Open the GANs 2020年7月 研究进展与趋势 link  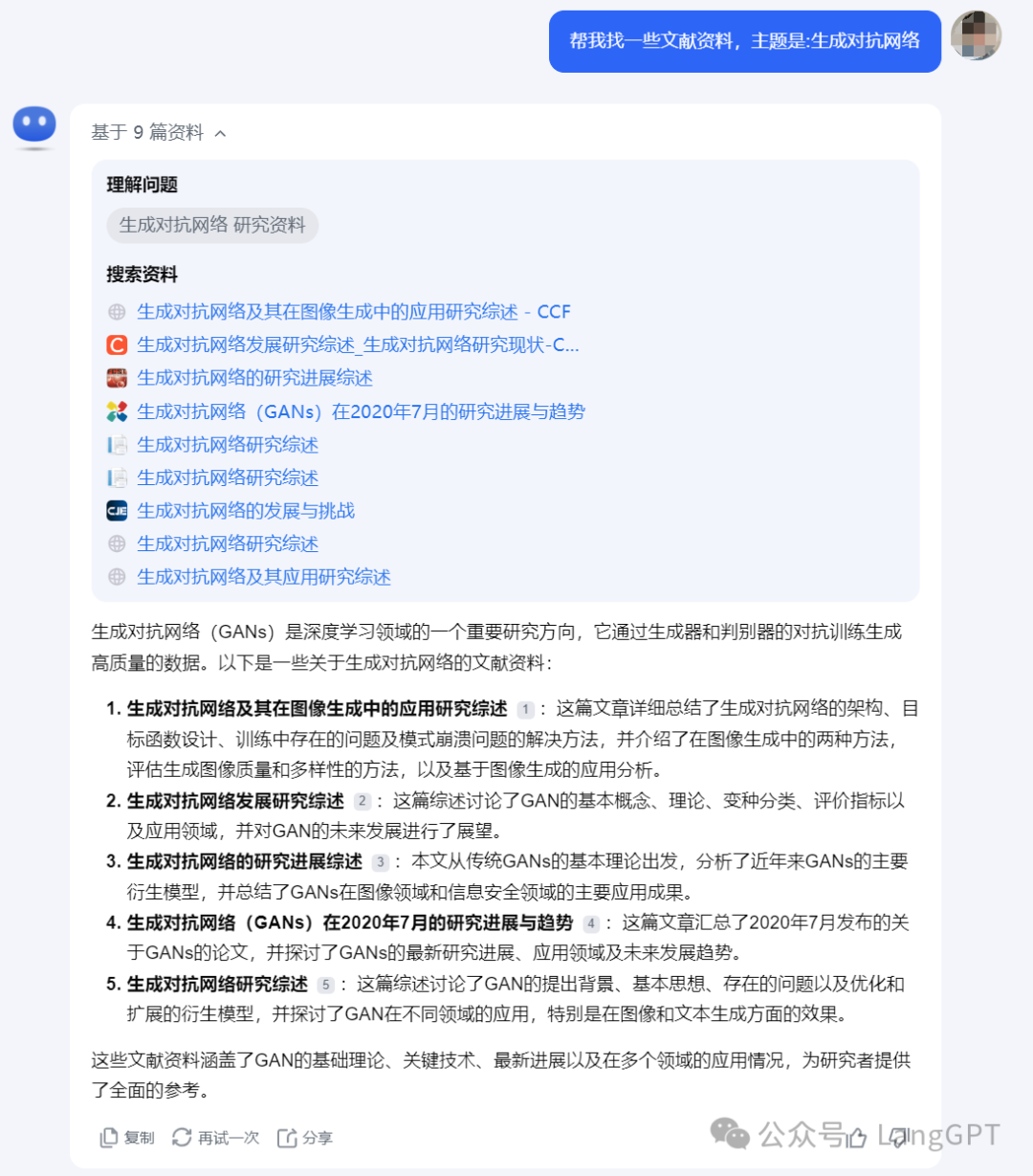click(x=361, y=411)
